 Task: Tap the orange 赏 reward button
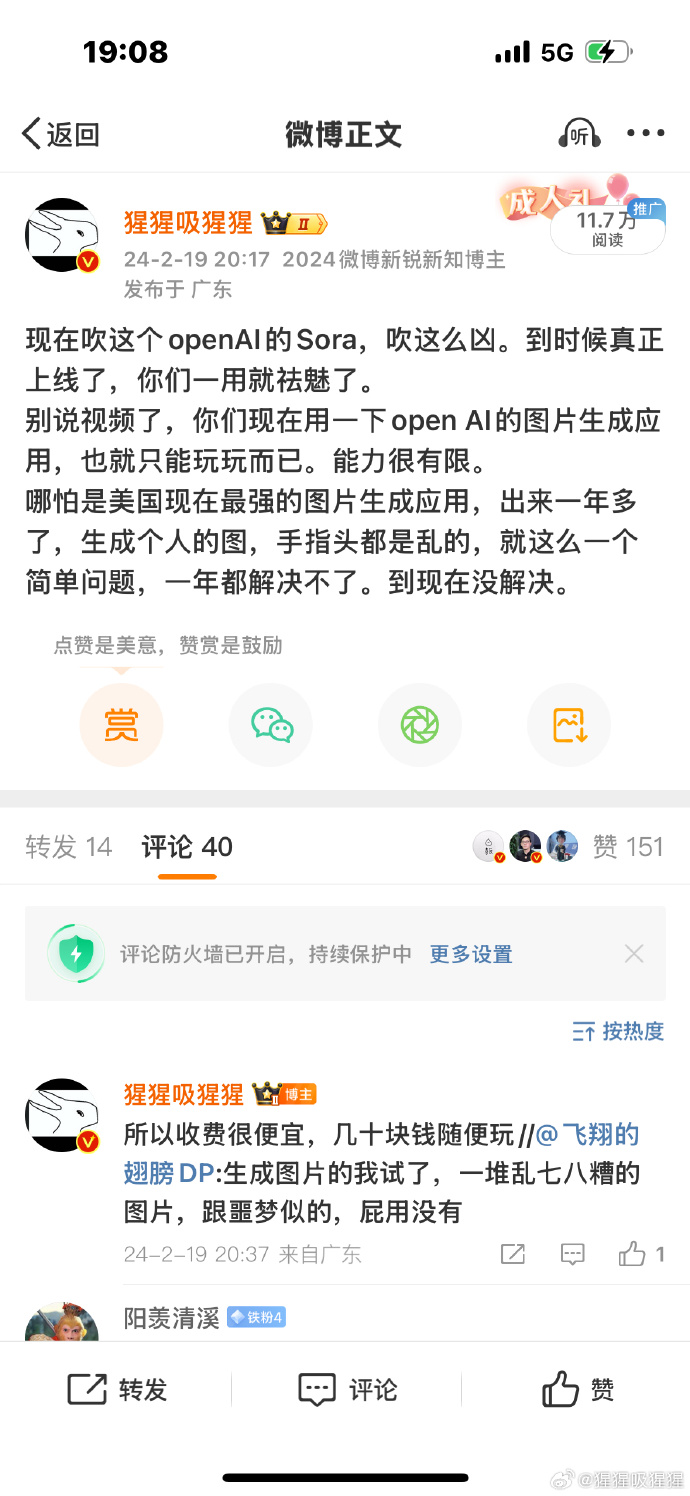point(121,725)
